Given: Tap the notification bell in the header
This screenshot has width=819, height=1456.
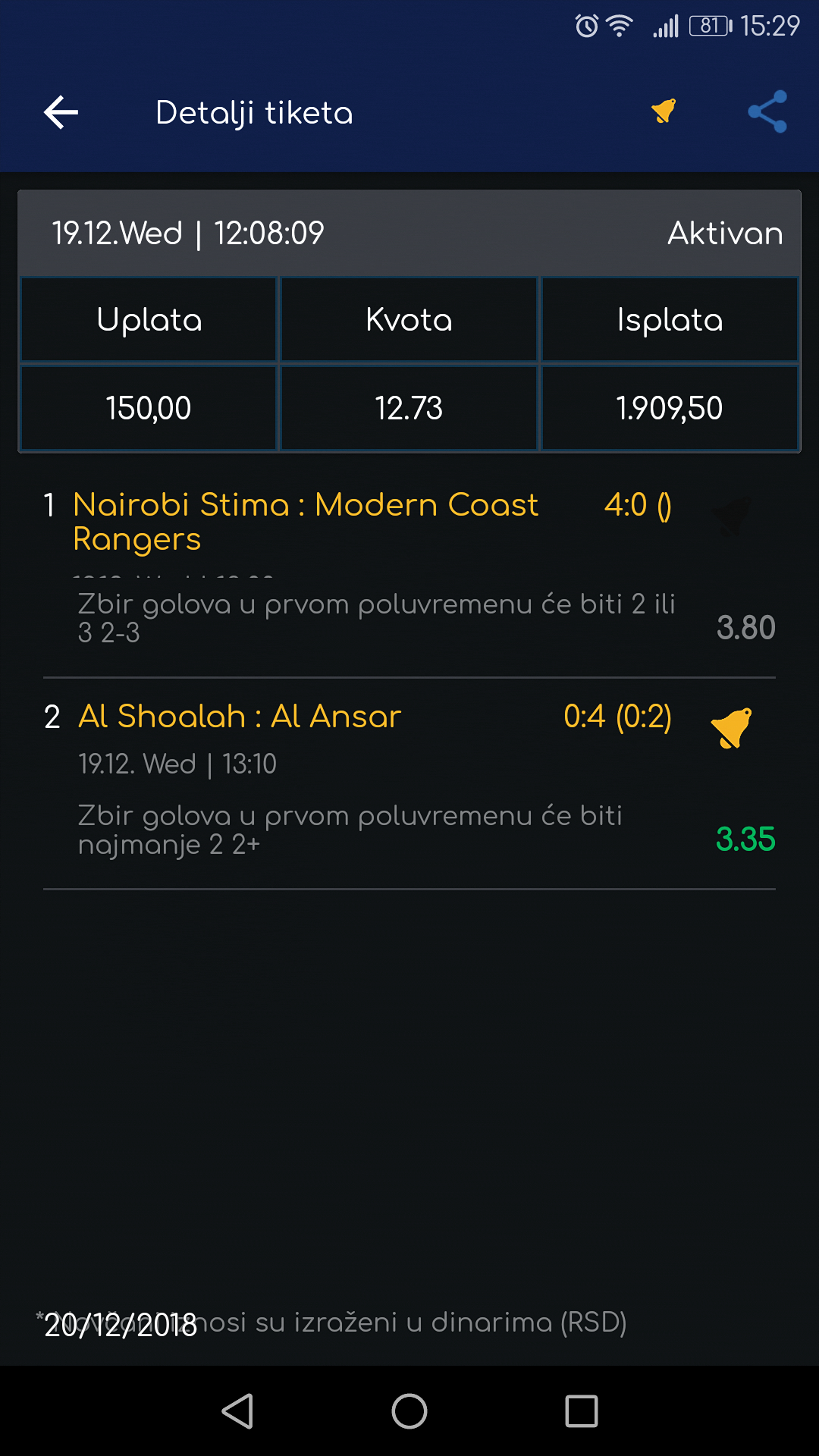Looking at the screenshot, I should click(664, 111).
